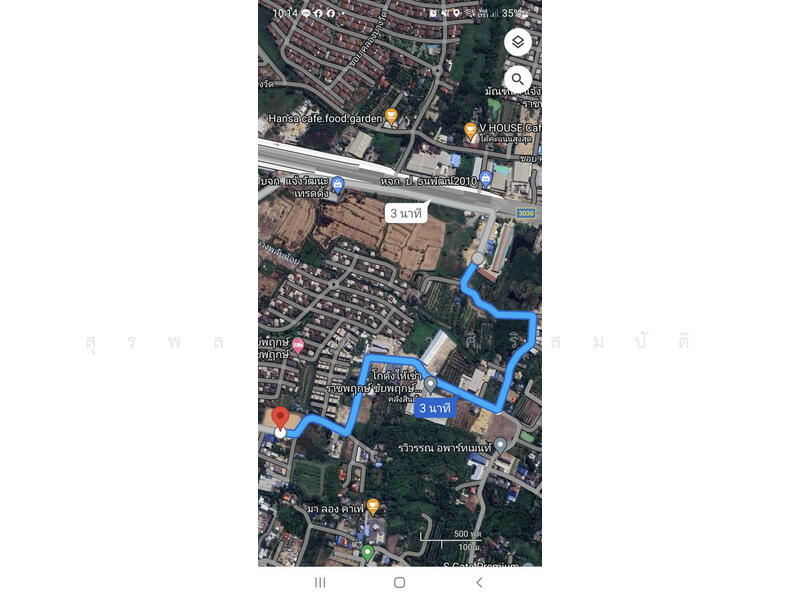Open the map layers selector
This screenshot has height=600, width=800.
[518, 42]
